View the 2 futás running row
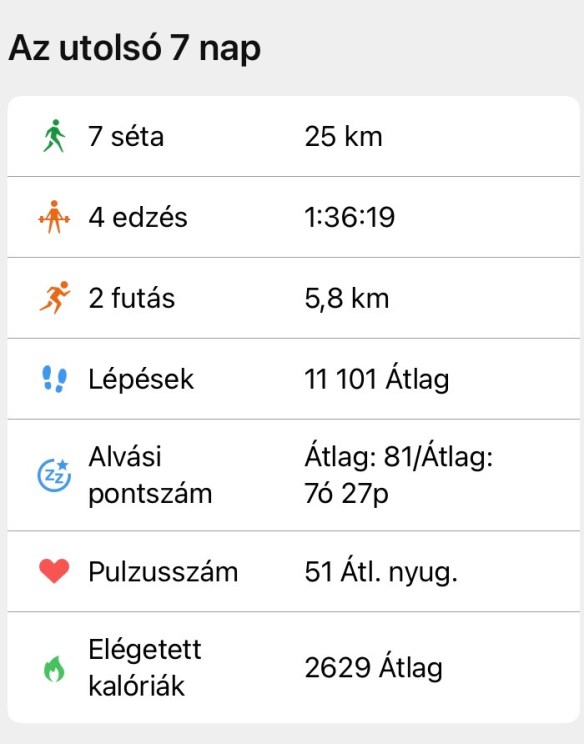The image size is (584, 744). [x=293, y=298]
